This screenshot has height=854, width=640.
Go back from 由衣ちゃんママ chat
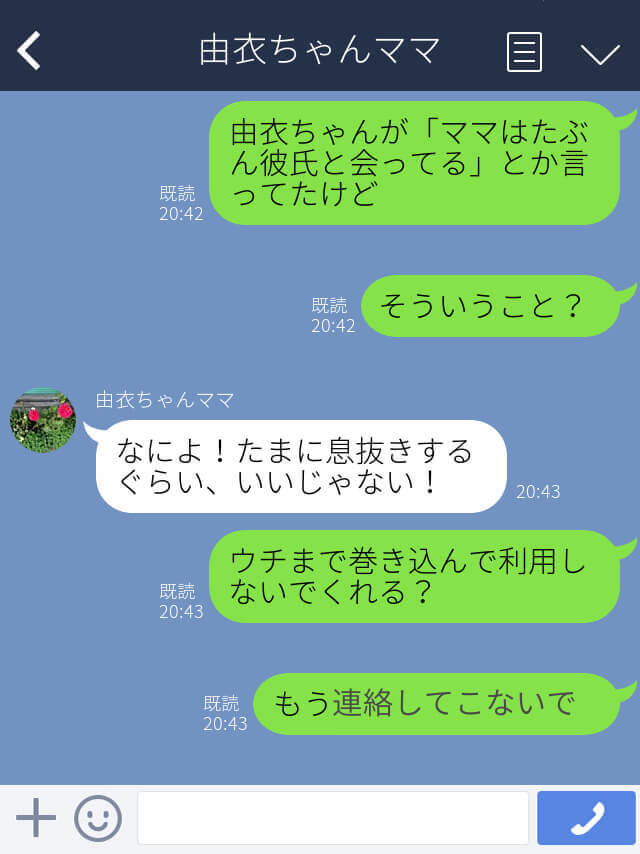point(29,51)
